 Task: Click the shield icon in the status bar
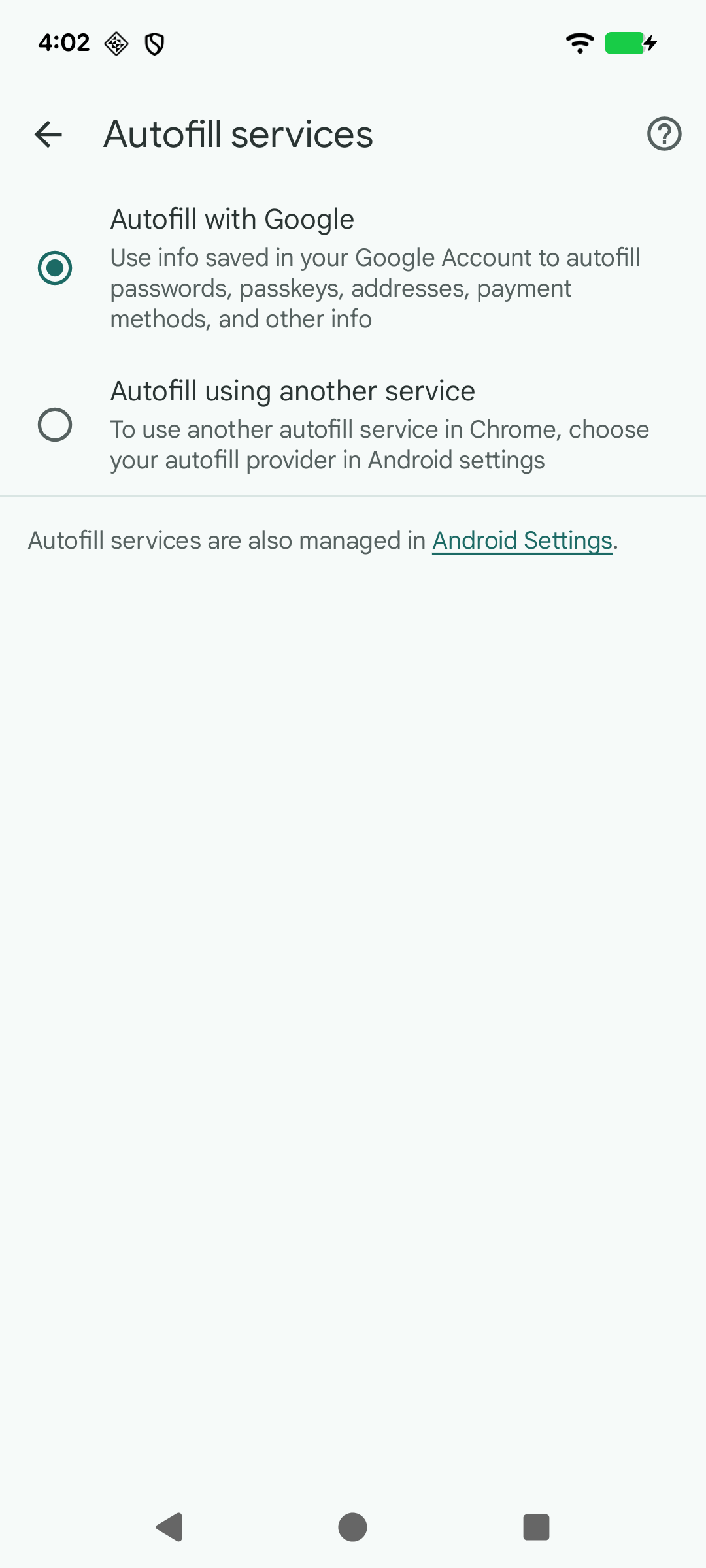153,43
